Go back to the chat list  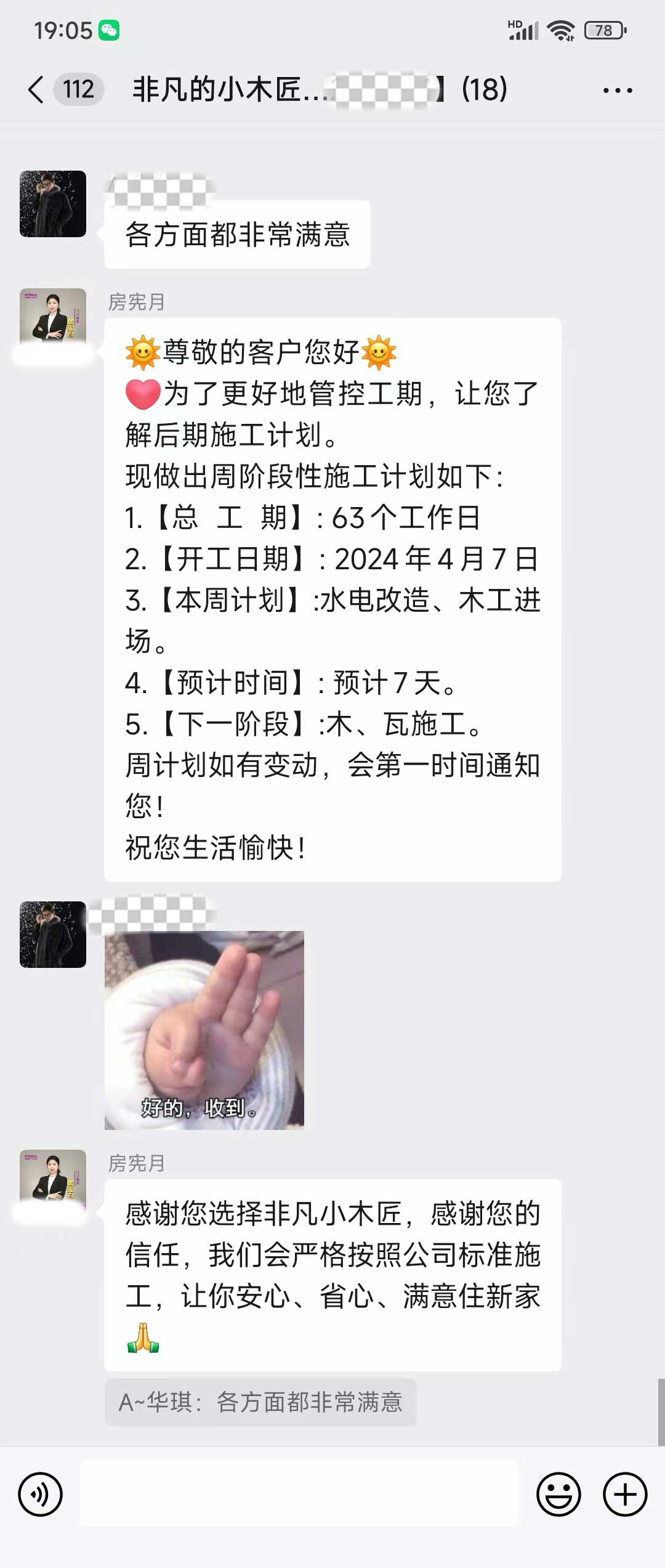(x=37, y=90)
